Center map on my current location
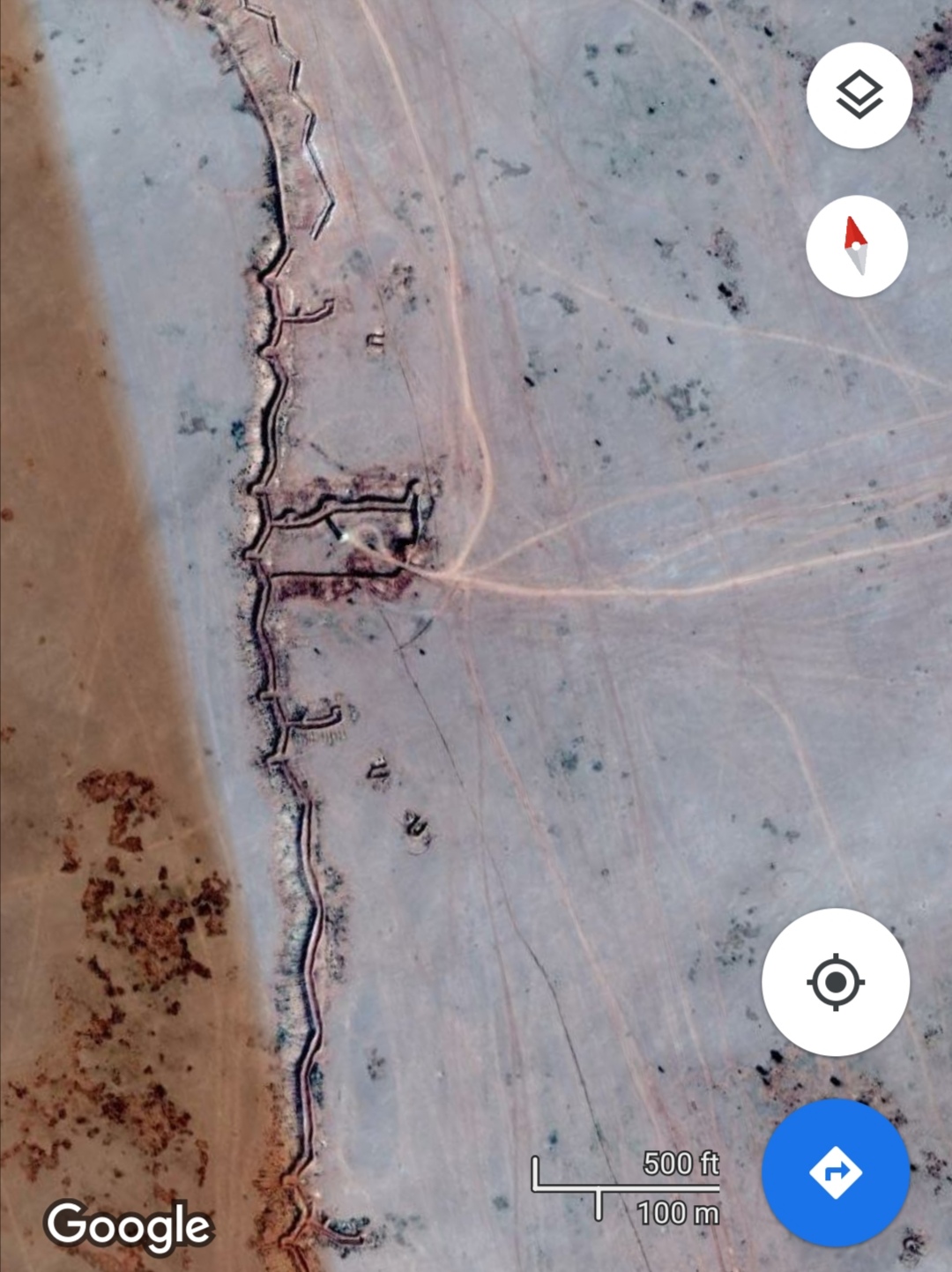 coord(835,981)
